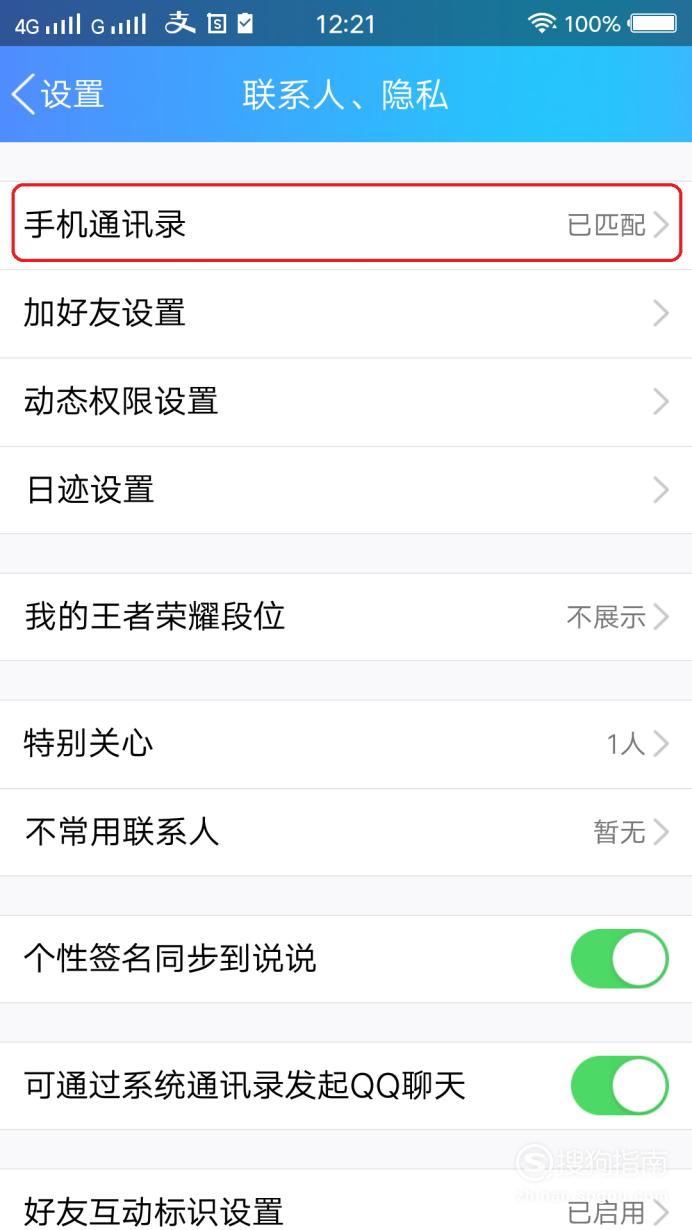This screenshot has height=1230, width=692.
Task: Disable 可通过系统通讯录发起QQ聊天 switch
Action: 619,1086
